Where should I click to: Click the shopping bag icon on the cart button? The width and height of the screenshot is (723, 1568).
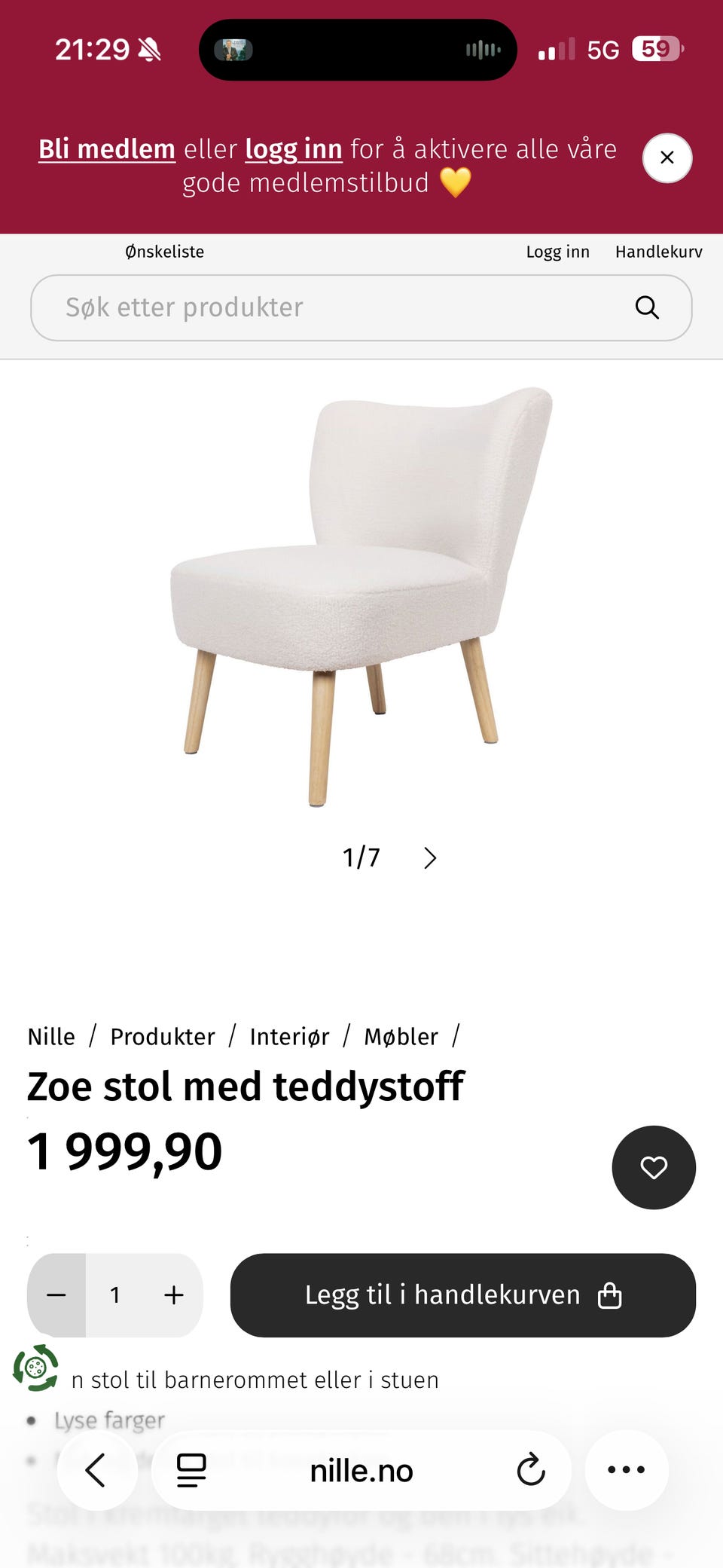click(610, 1294)
